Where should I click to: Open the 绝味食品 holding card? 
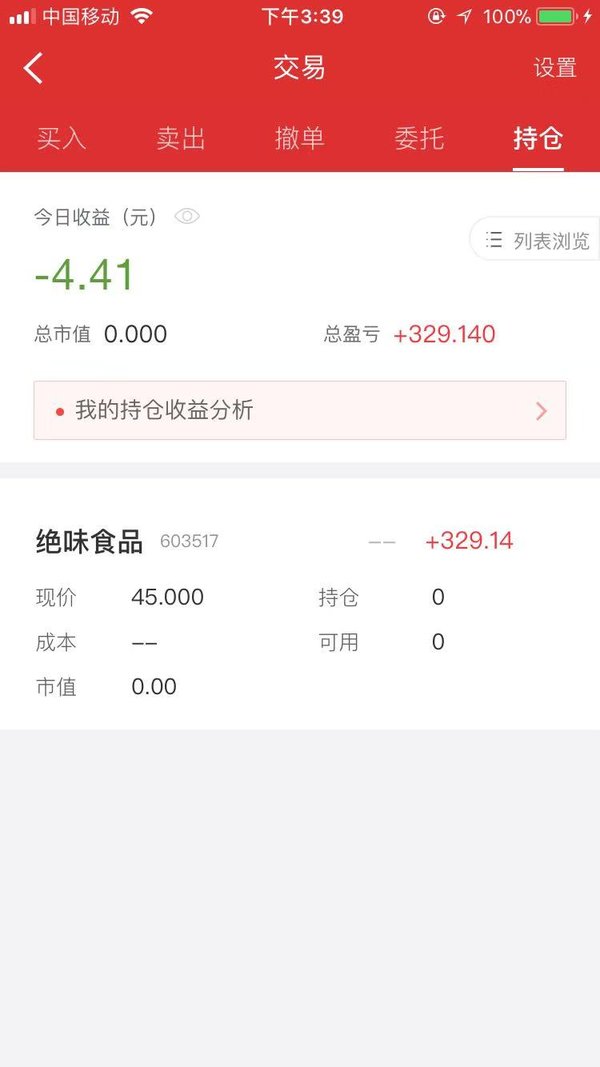click(300, 604)
